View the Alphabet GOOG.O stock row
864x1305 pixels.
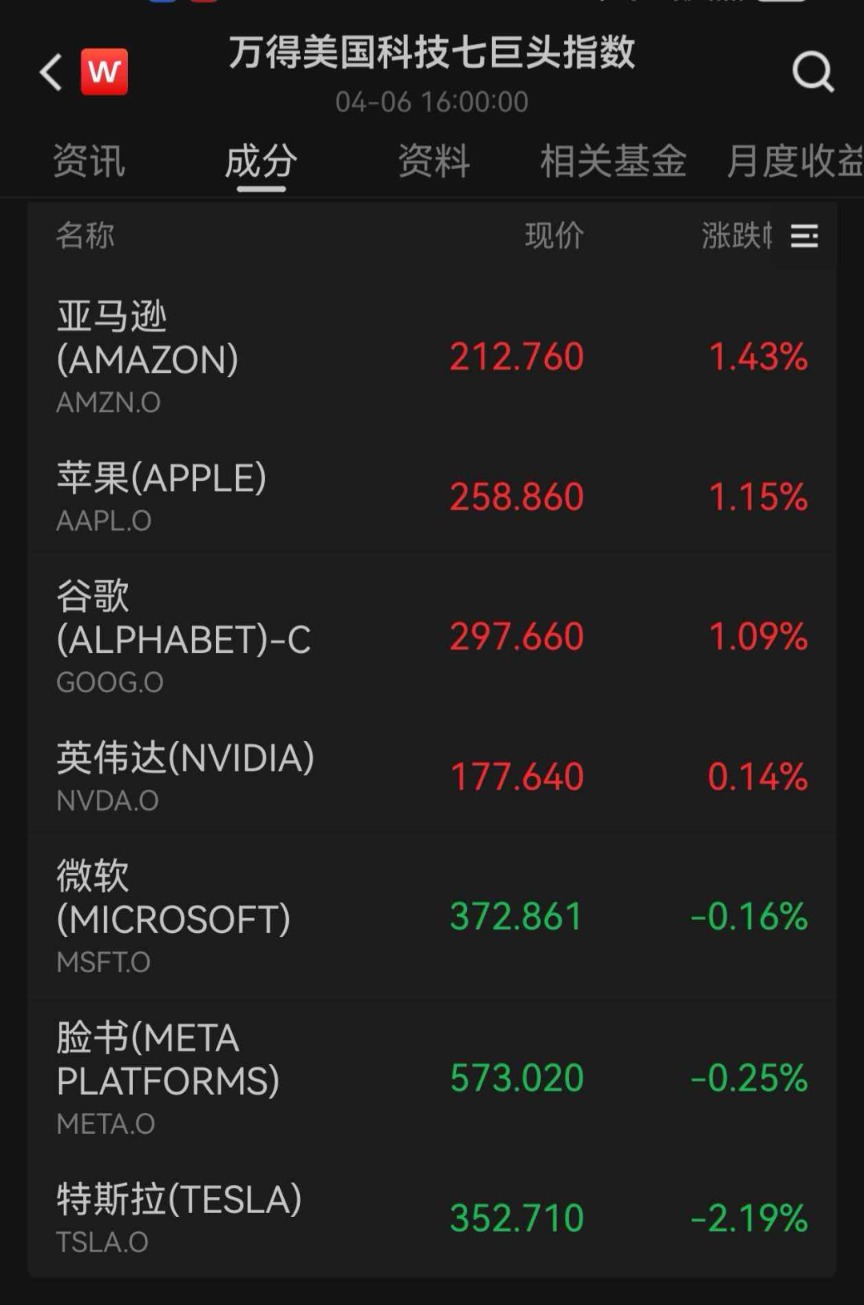point(430,637)
